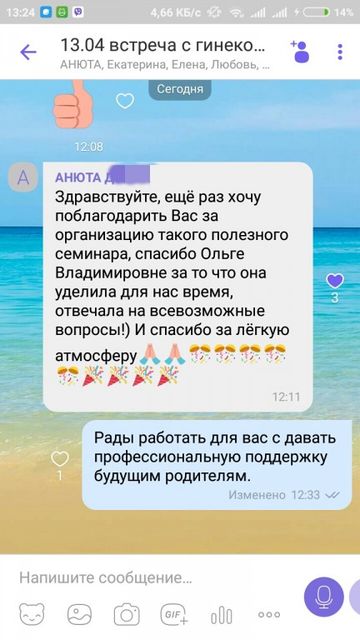Record a voice message with the microphone
Image resolution: width=360 pixels, height=640 pixels.
coord(324,596)
